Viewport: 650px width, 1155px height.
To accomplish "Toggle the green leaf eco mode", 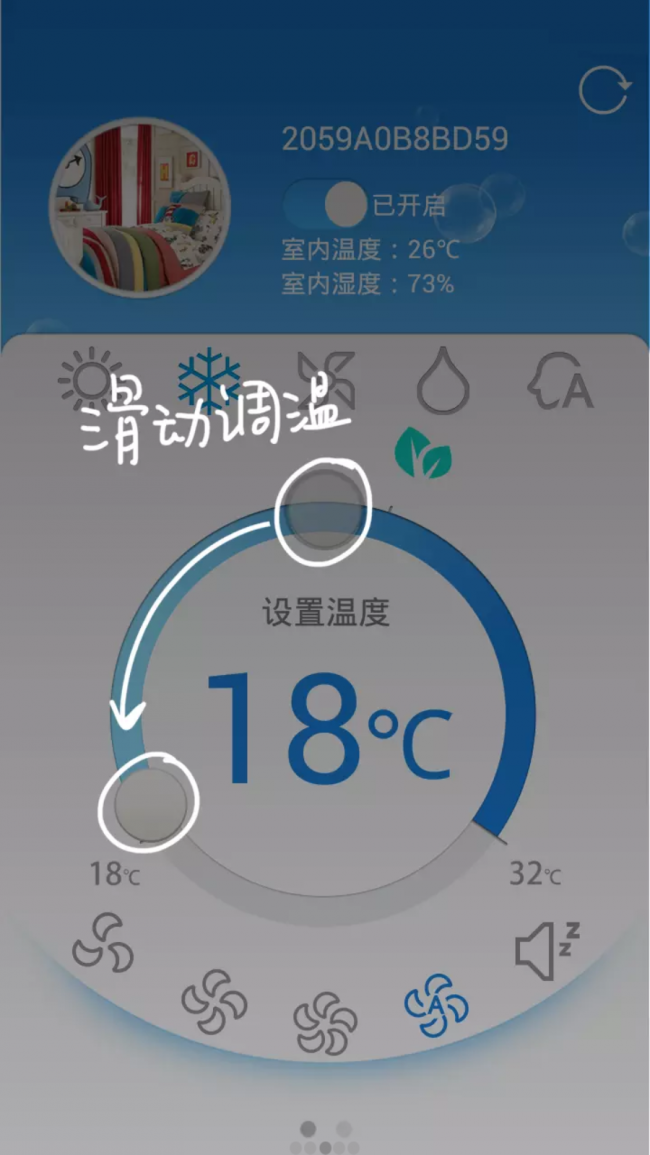I will 422,452.
